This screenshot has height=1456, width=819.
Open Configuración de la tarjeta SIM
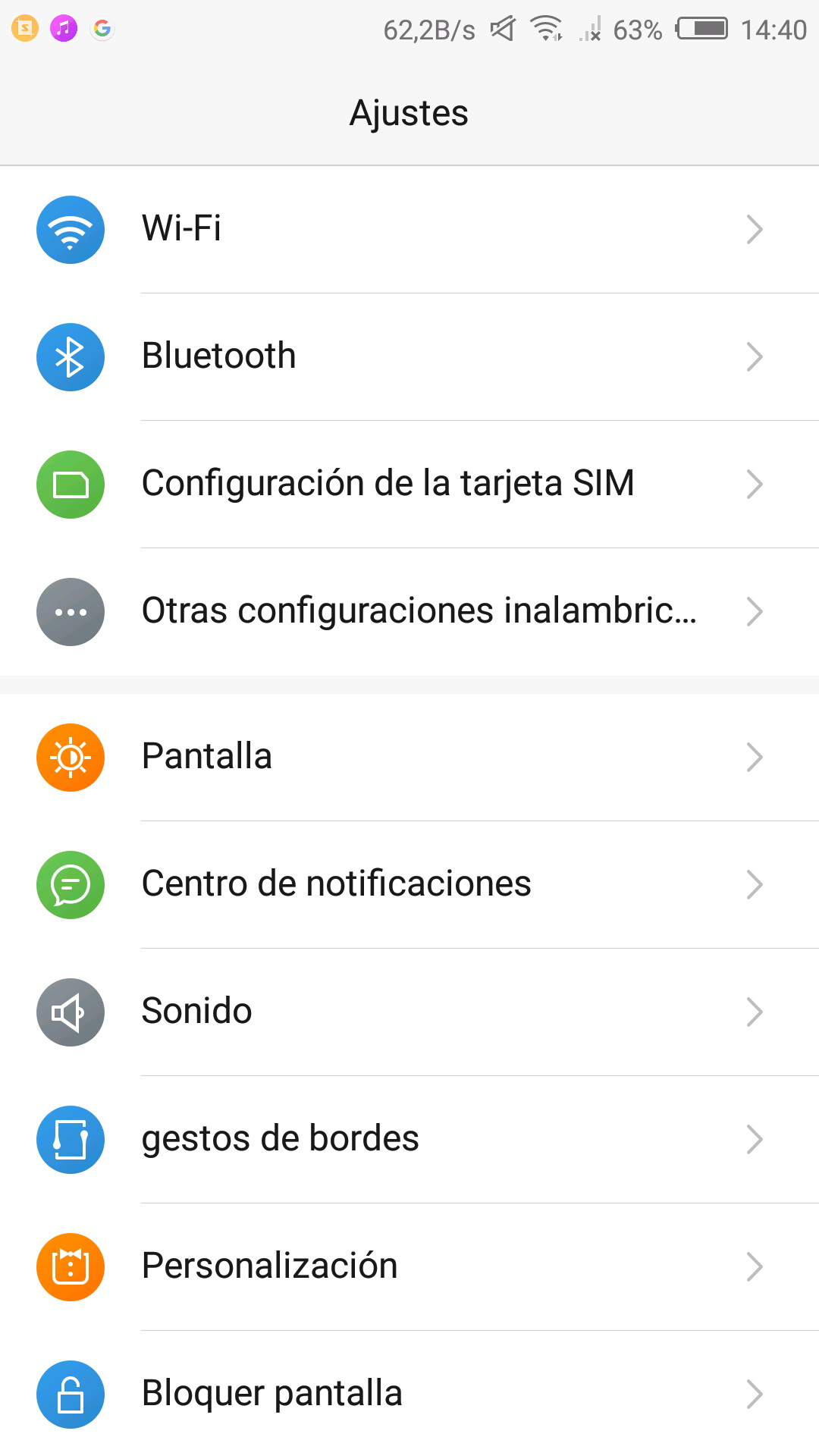409,484
